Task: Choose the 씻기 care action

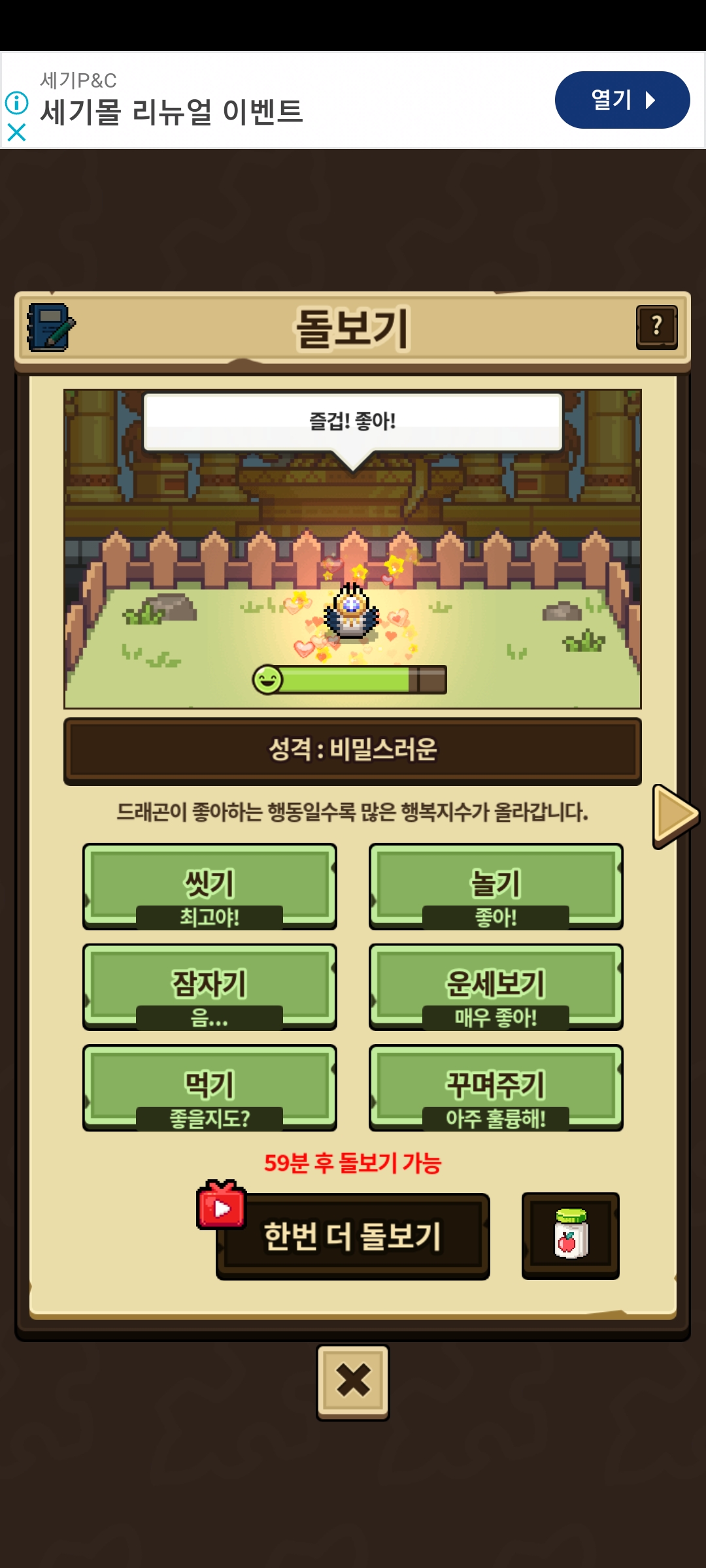Action: point(209,887)
